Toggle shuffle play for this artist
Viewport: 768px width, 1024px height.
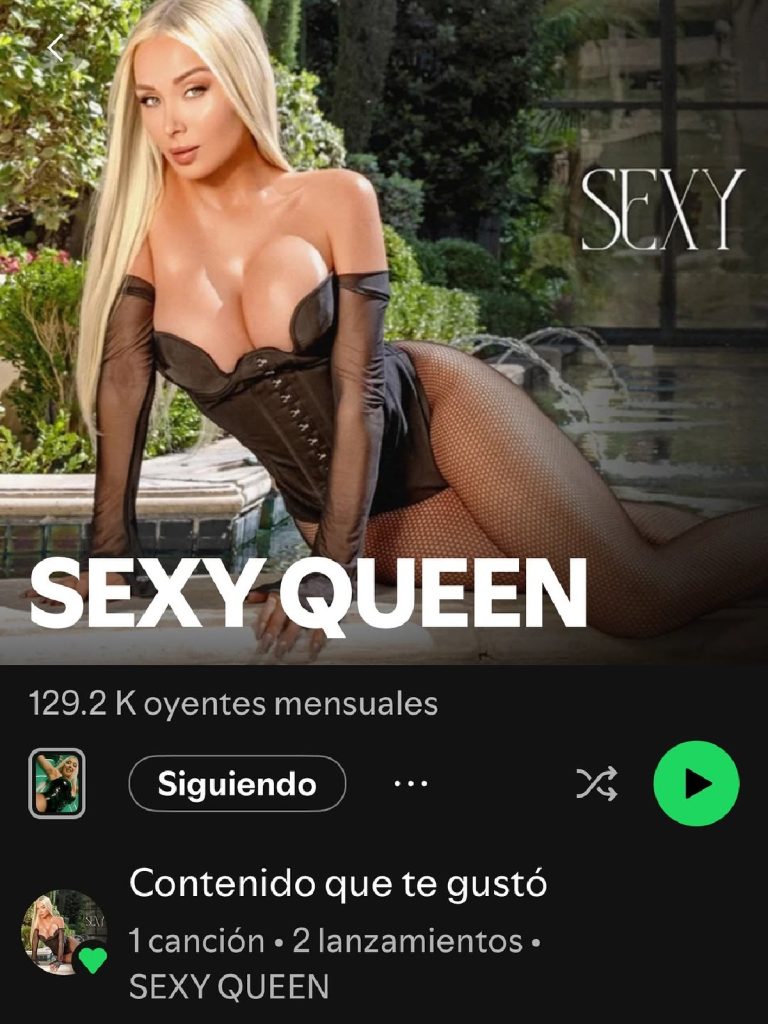[x=597, y=785]
